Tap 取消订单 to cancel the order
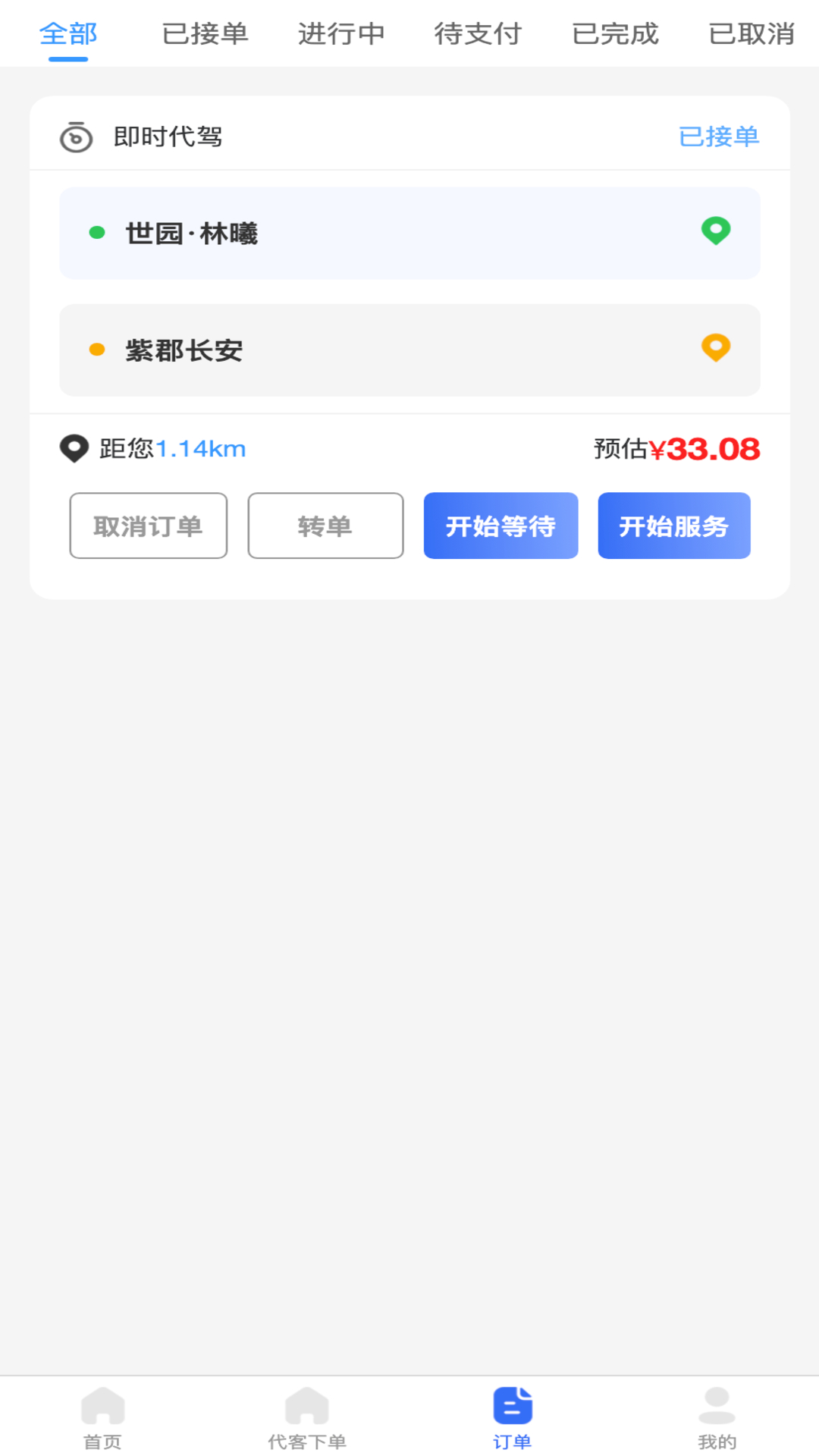The height and width of the screenshot is (1456, 819). tap(148, 526)
